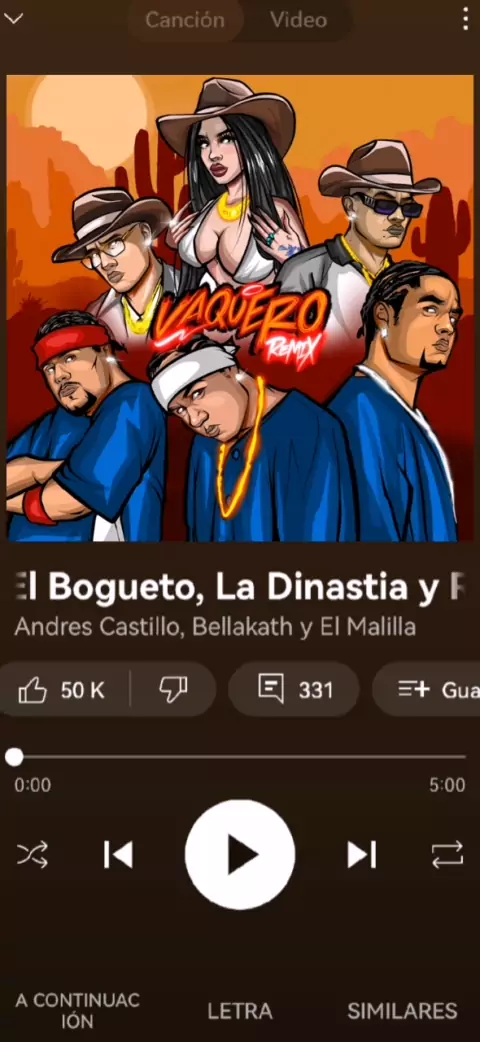
Task: Open artists Andres Castillo, Bellakath y El Malilla
Action: tap(215, 627)
